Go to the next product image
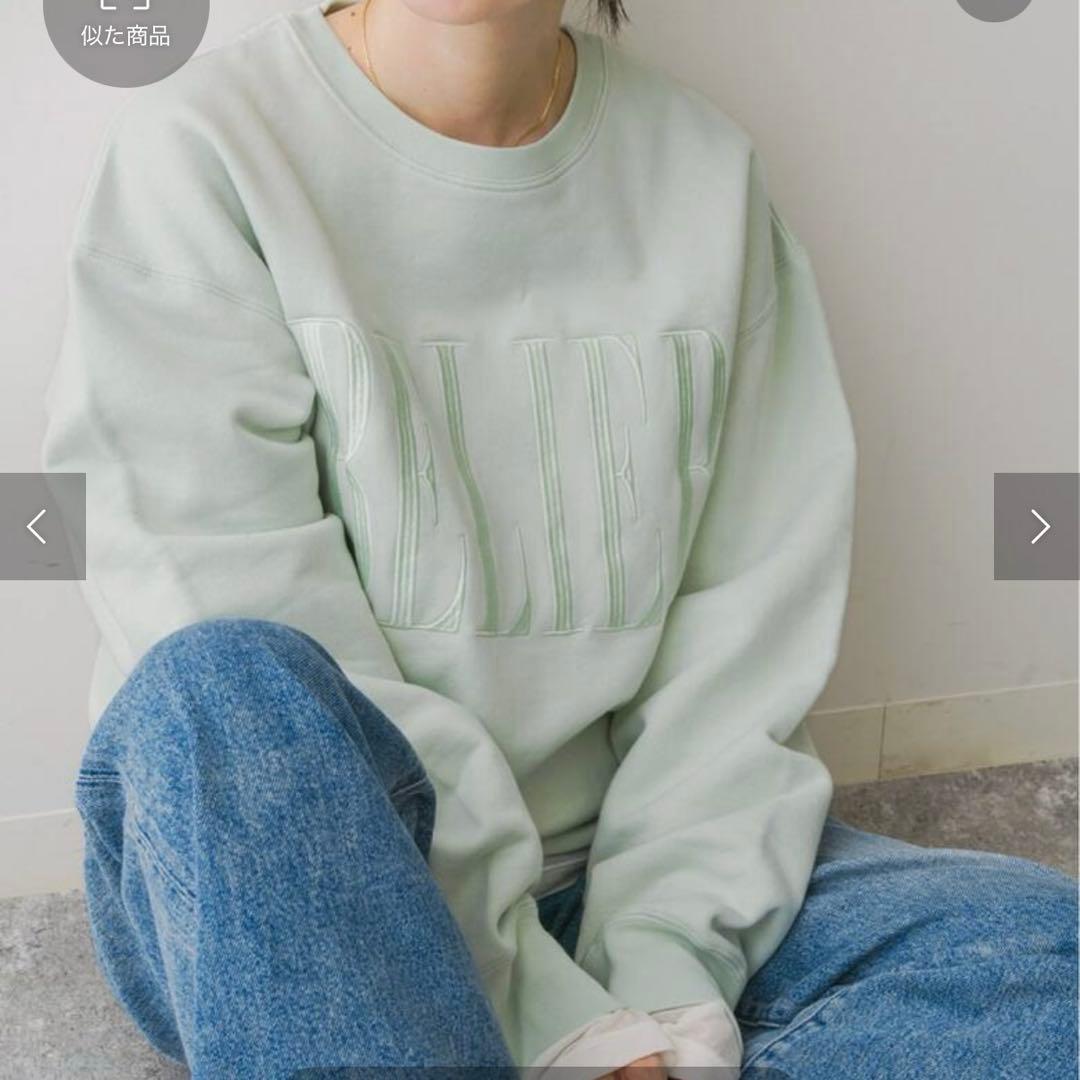 pyautogui.click(x=1037, y=526)
